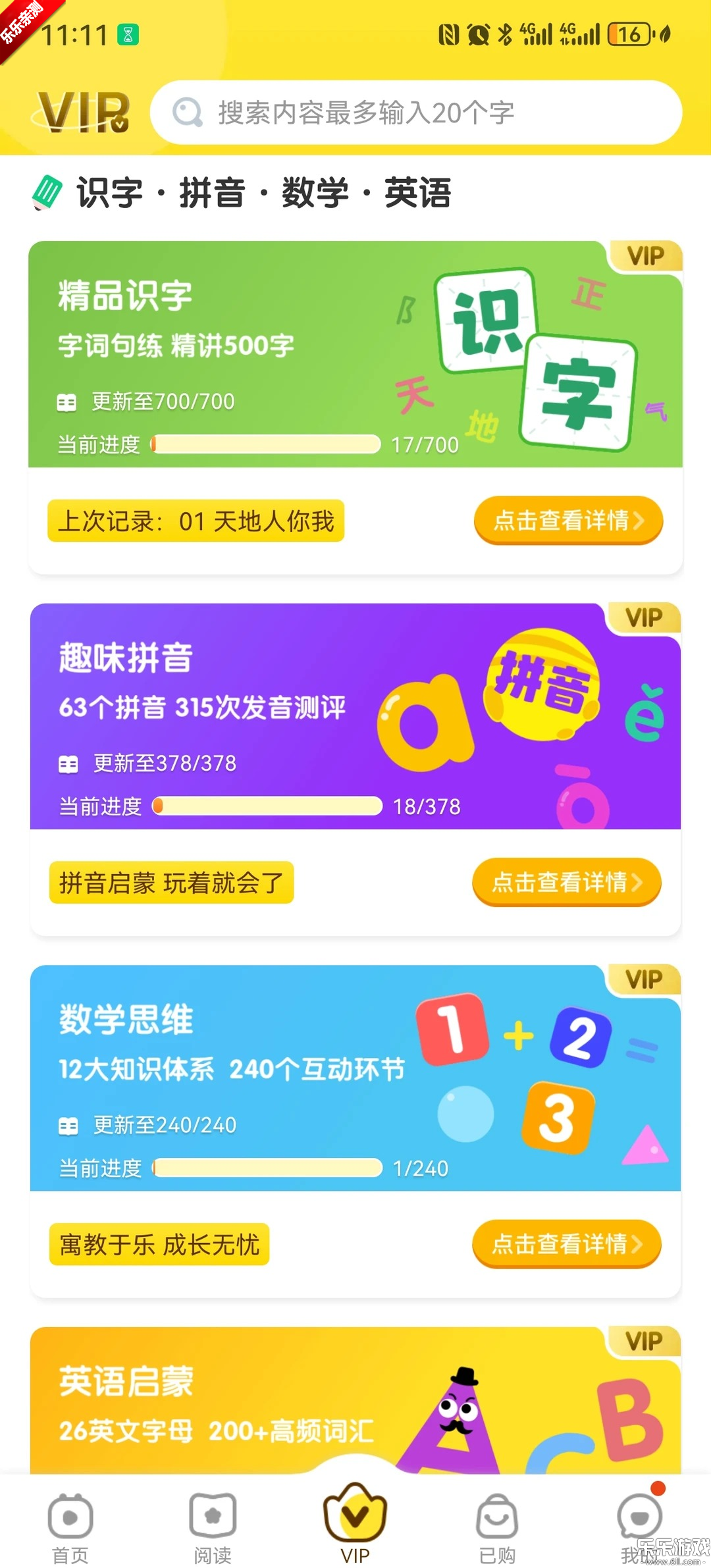The image size is (711, 1568).
Task: Tap the book icon next to 更新至240/240
Action: (x=69, y=1125)
